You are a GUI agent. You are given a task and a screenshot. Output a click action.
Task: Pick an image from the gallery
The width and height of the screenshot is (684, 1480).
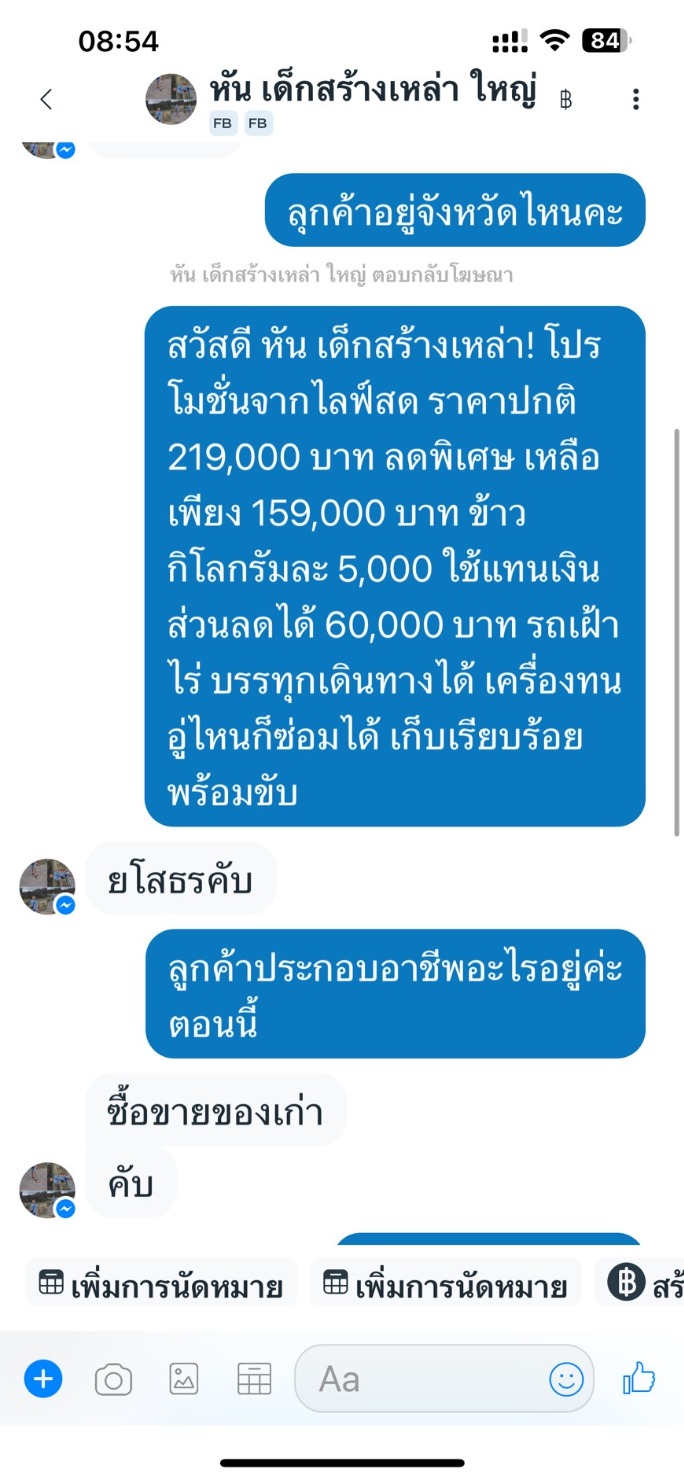point(184,1380)
